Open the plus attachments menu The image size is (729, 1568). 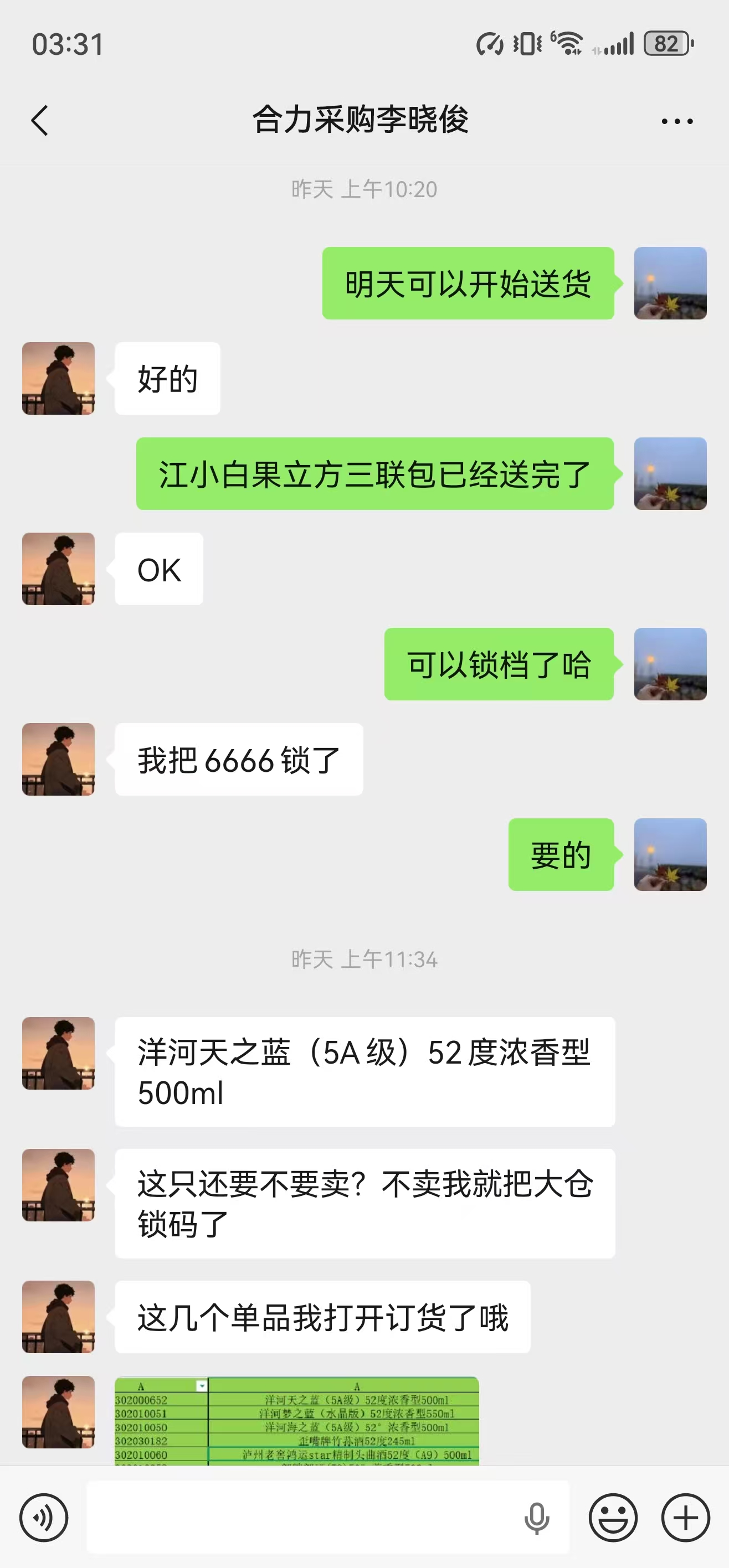tap(686, 1518)
